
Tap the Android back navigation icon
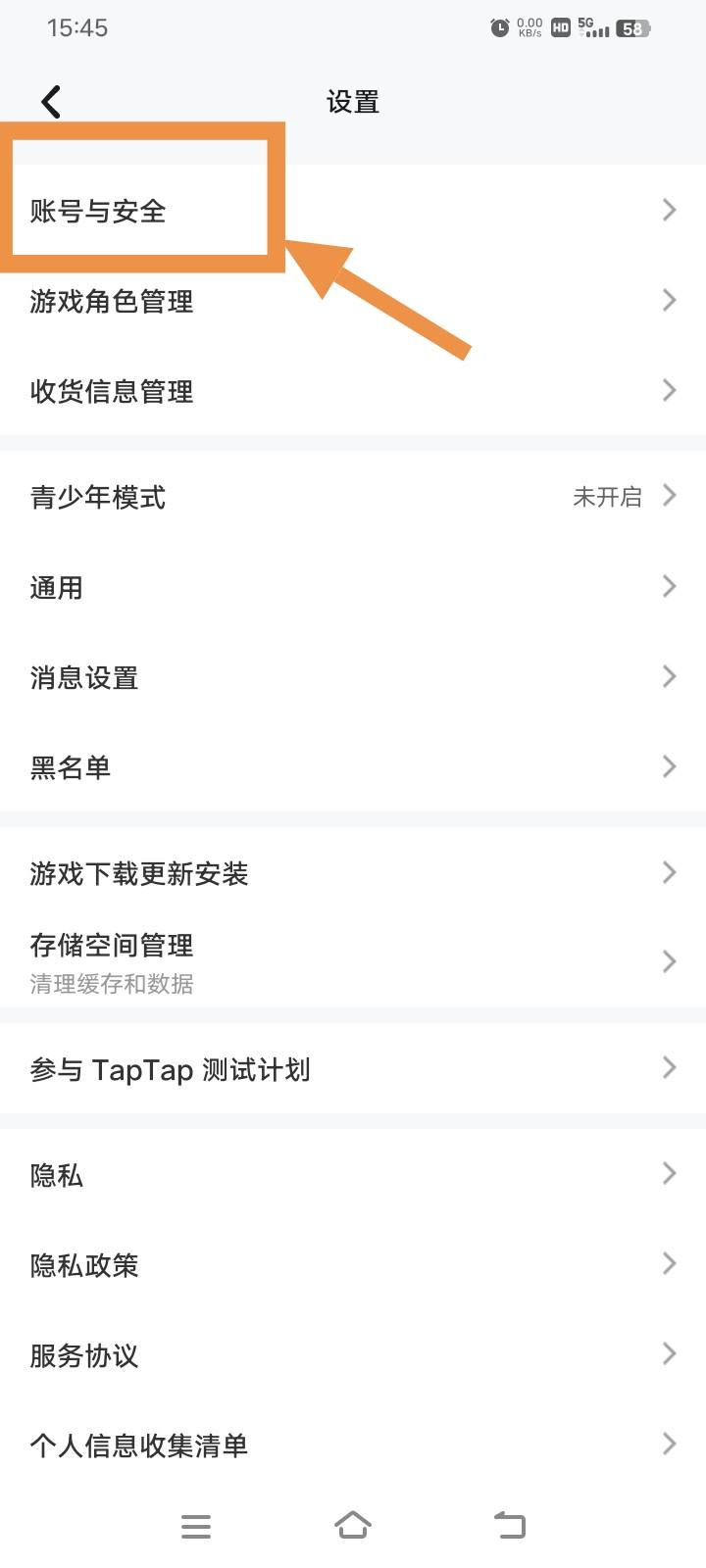(509, 1525)
